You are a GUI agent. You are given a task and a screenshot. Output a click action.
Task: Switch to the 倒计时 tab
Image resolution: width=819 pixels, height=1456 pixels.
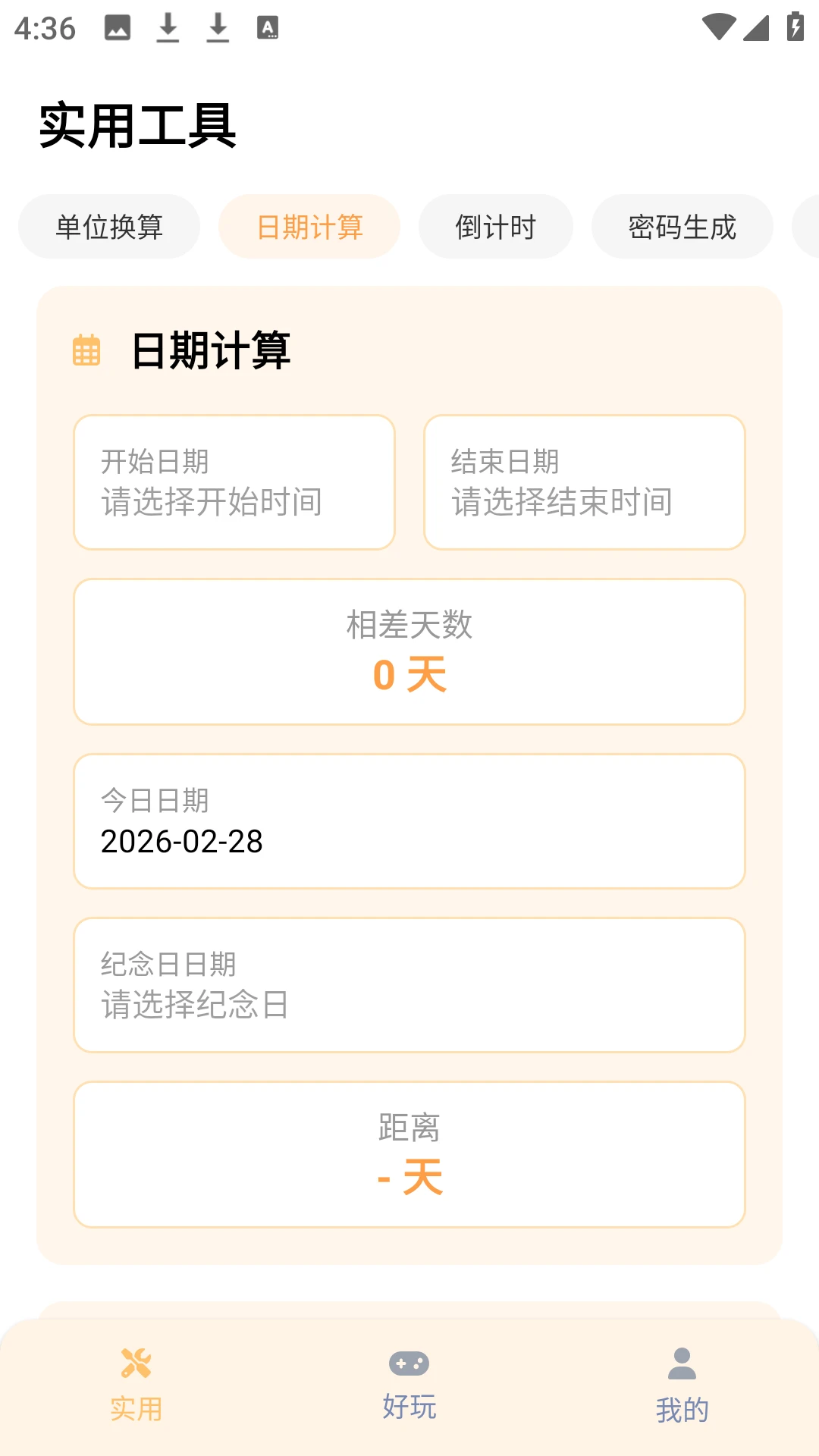click(495, 226)
